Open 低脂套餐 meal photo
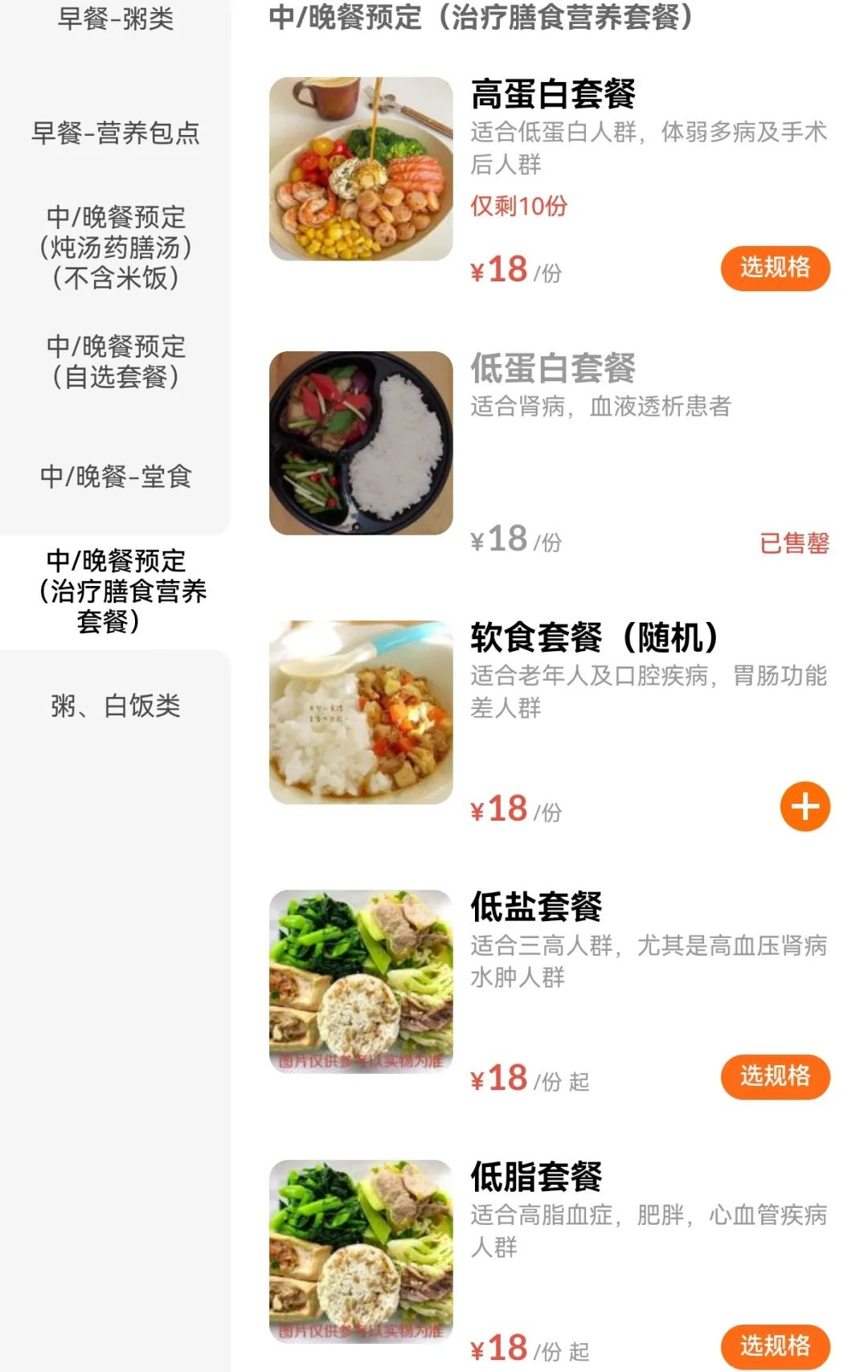Screen dimensions: 868x1372 coord(361,1251)
